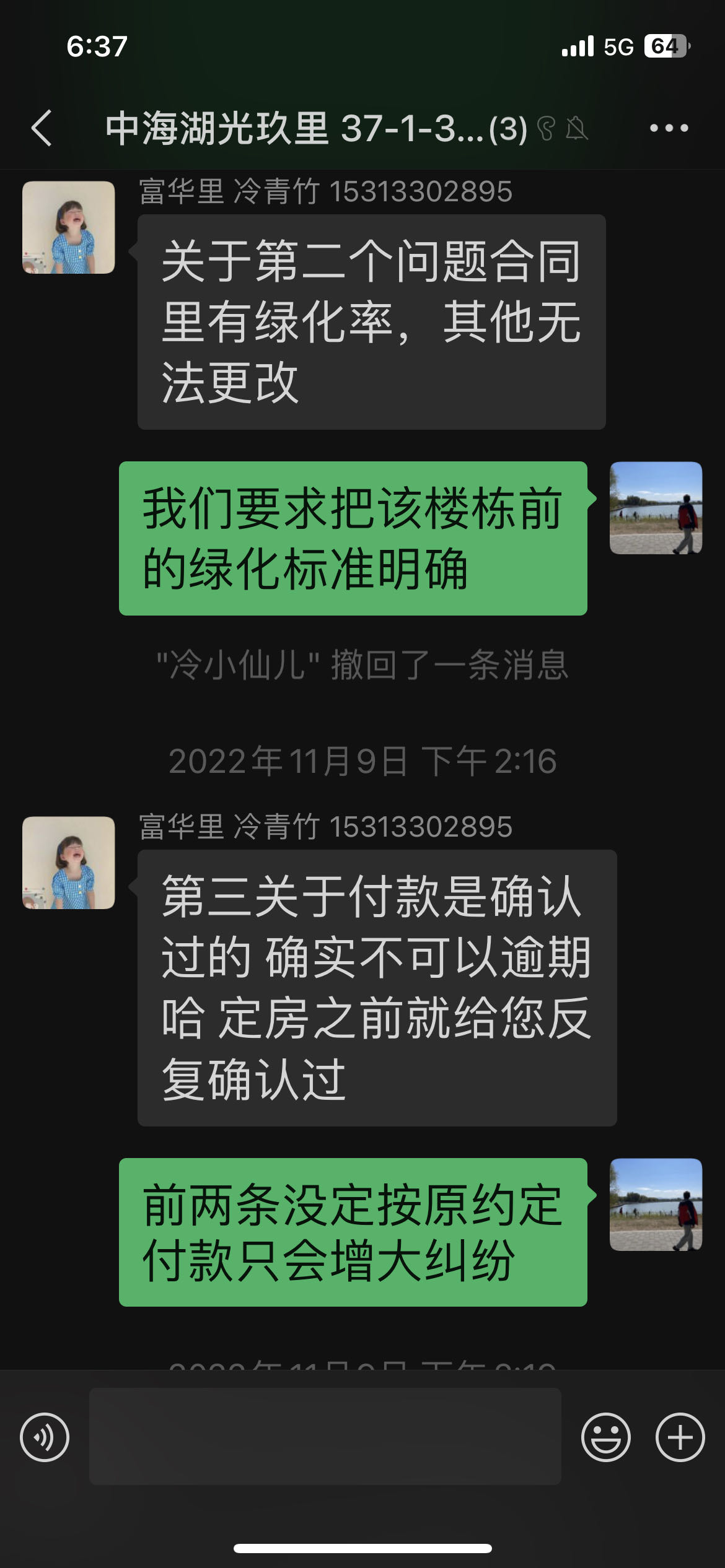Open 冷青竹's avatar beside the 付款 message

(69, 863)
